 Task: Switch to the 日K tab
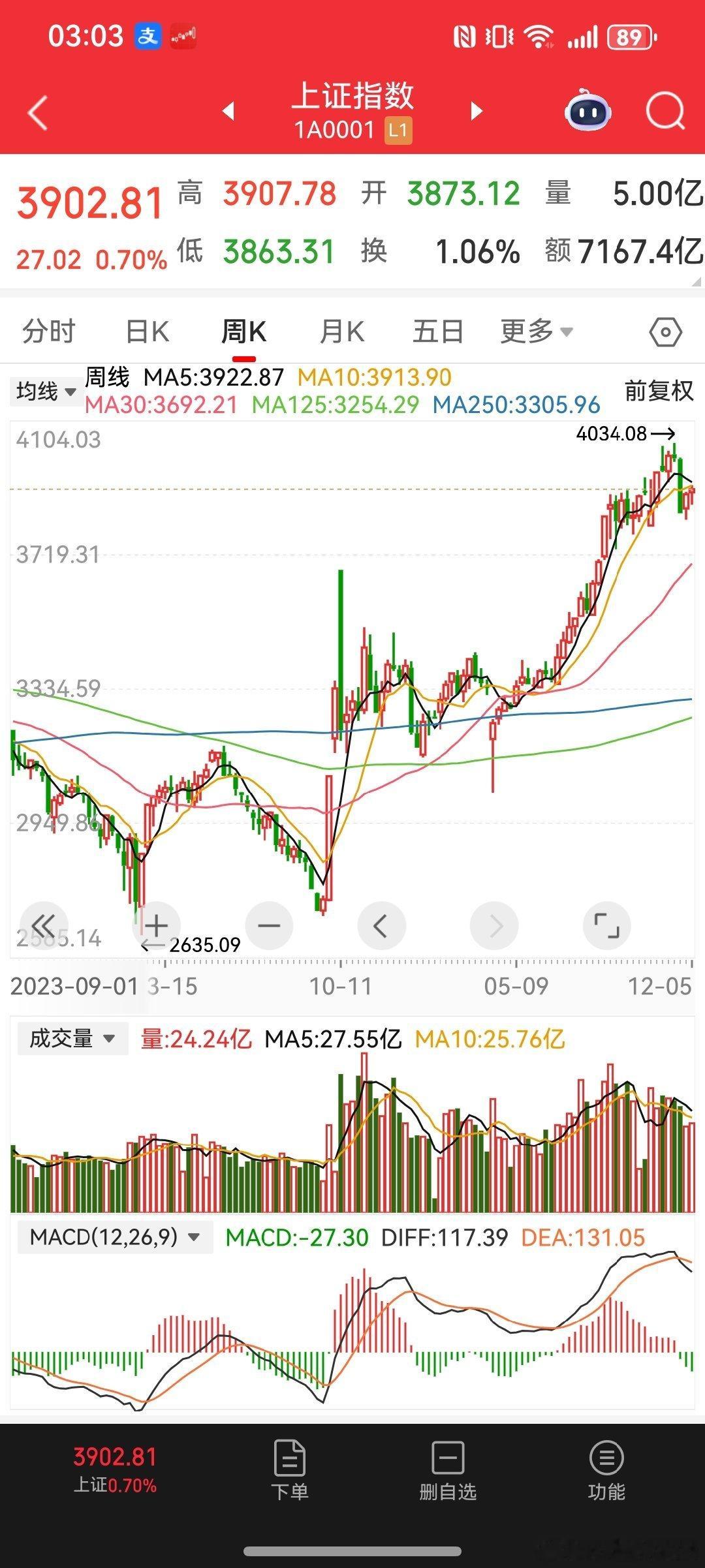pyautogui.click(x=148, y=331)
